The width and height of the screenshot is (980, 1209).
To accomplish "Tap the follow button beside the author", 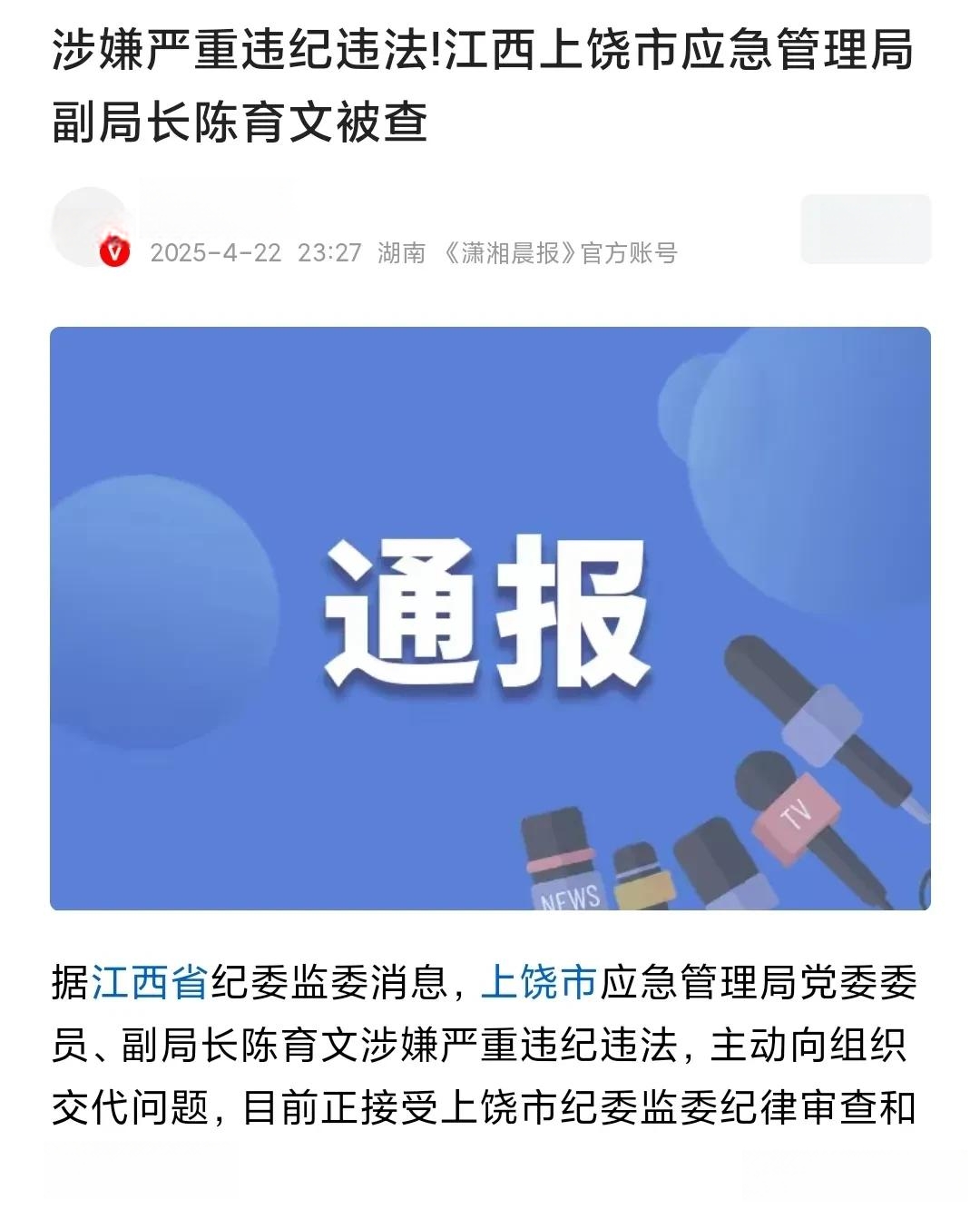I will 865,229.
